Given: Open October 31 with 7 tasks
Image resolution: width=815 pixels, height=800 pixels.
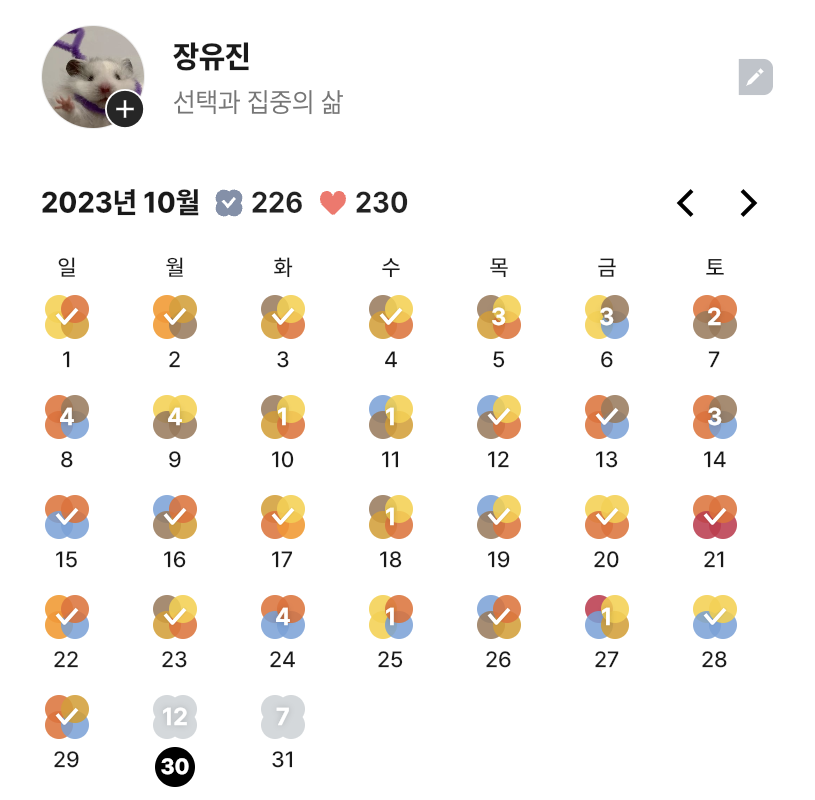Looking at the screenshot, I should 283,717.
